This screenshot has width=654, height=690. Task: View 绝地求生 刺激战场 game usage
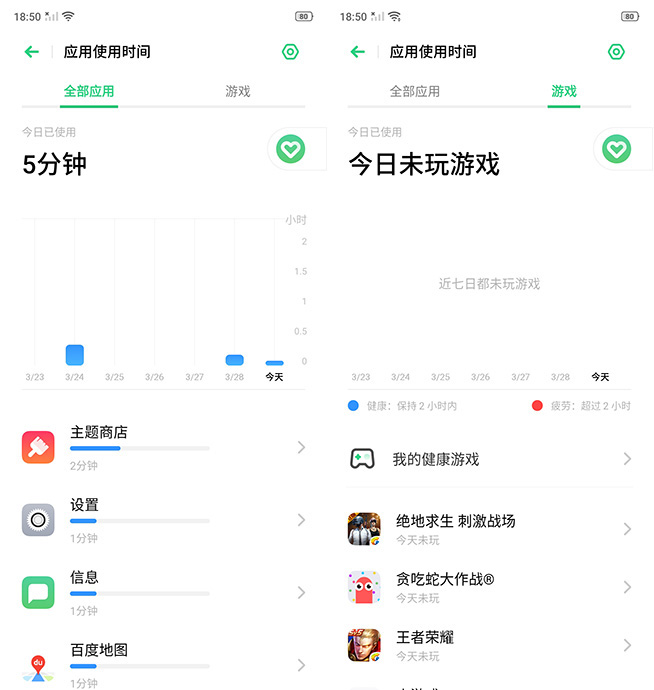(489, 529)
